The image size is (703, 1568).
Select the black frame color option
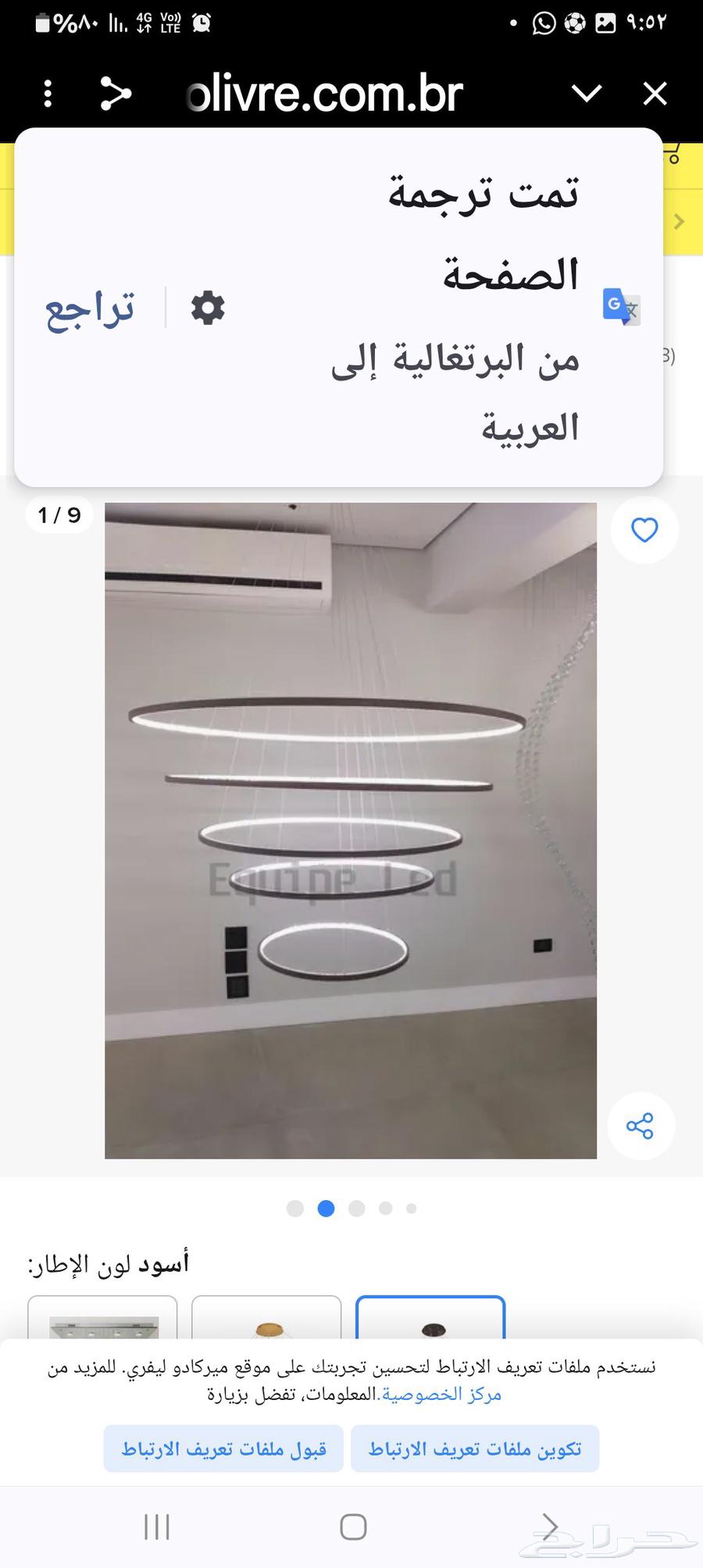pos(430,1319)
